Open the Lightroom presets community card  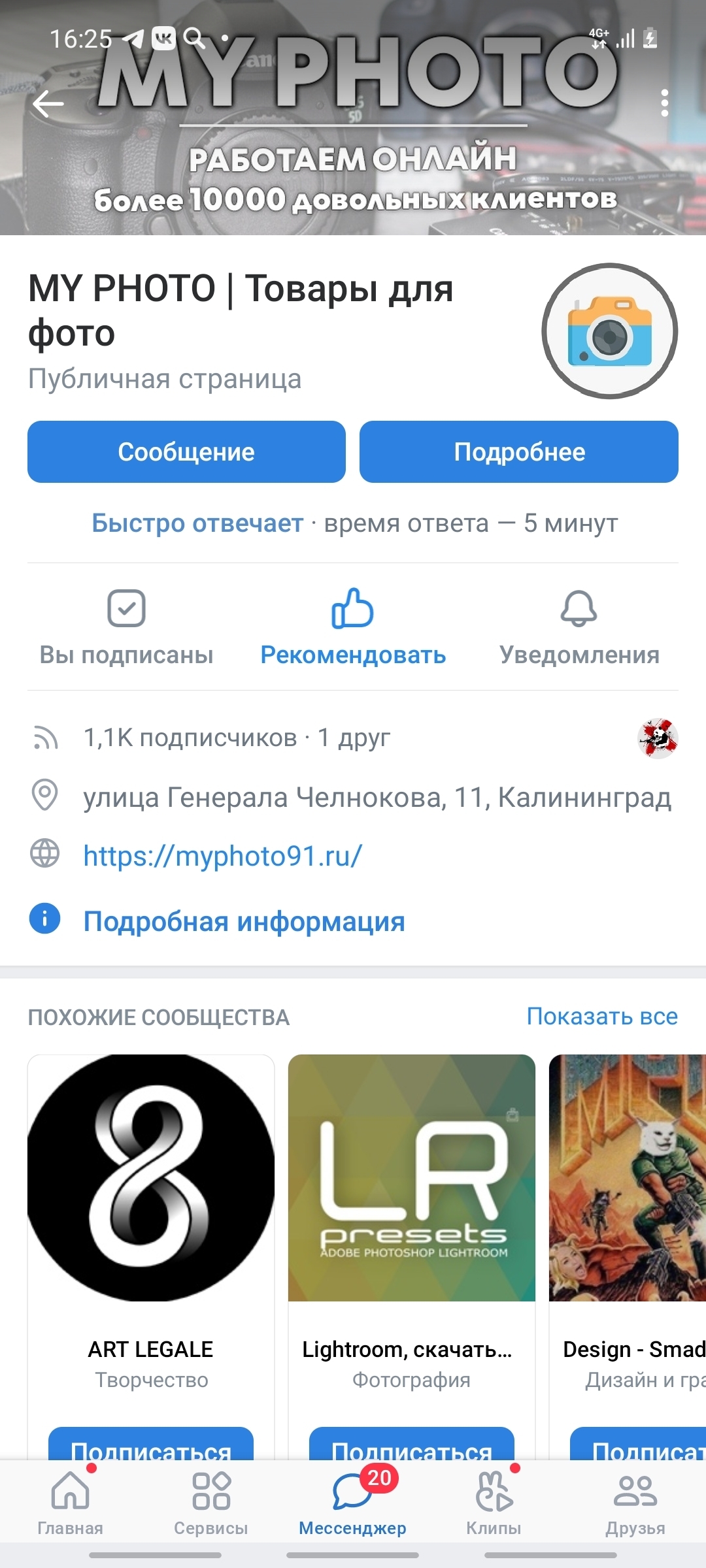412,1209
